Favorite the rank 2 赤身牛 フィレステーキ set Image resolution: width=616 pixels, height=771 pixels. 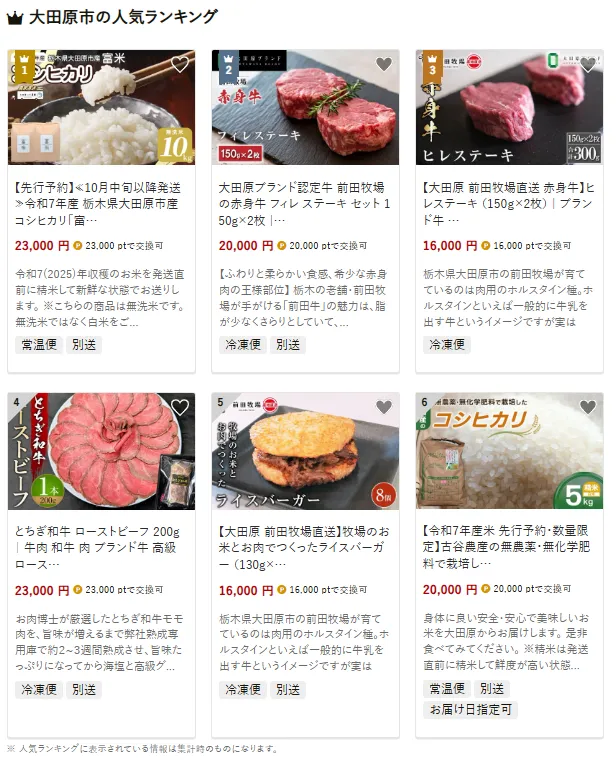coord(384,66)
